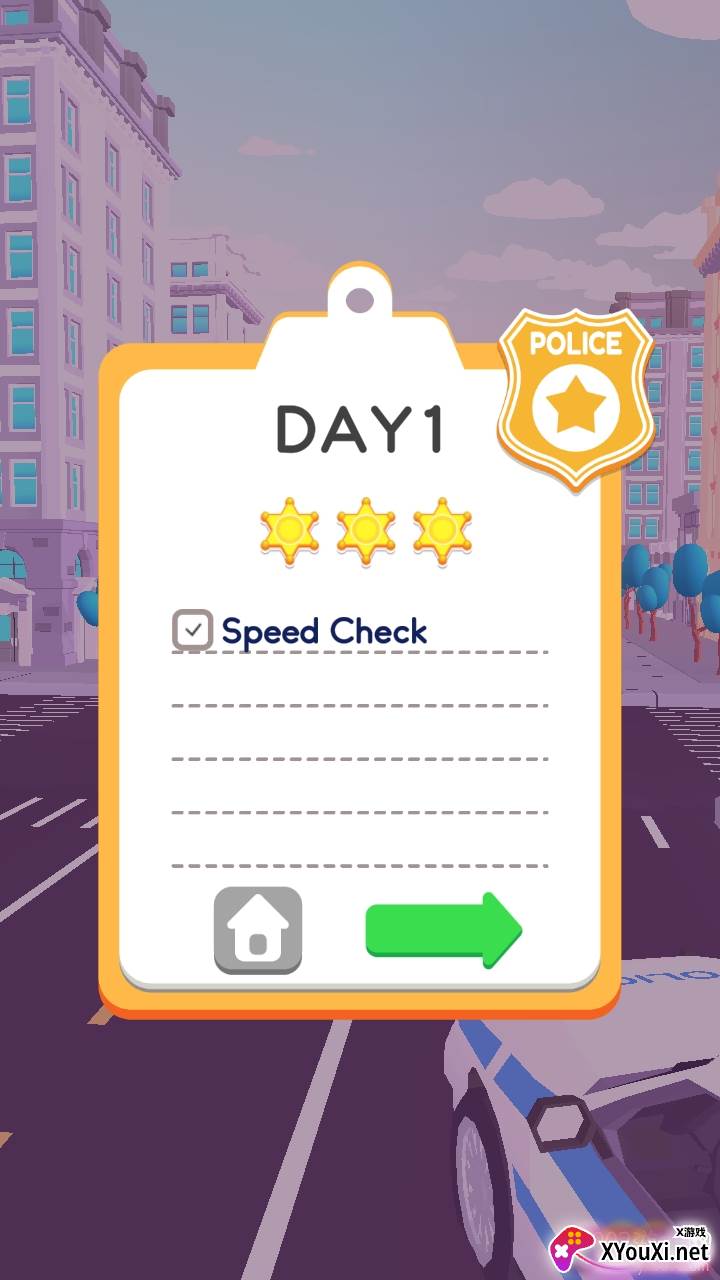Image resolution: width=720 pixels, height=1280 pixels.
Task: Tap the gray home button
Action: [x=258, y=930]
